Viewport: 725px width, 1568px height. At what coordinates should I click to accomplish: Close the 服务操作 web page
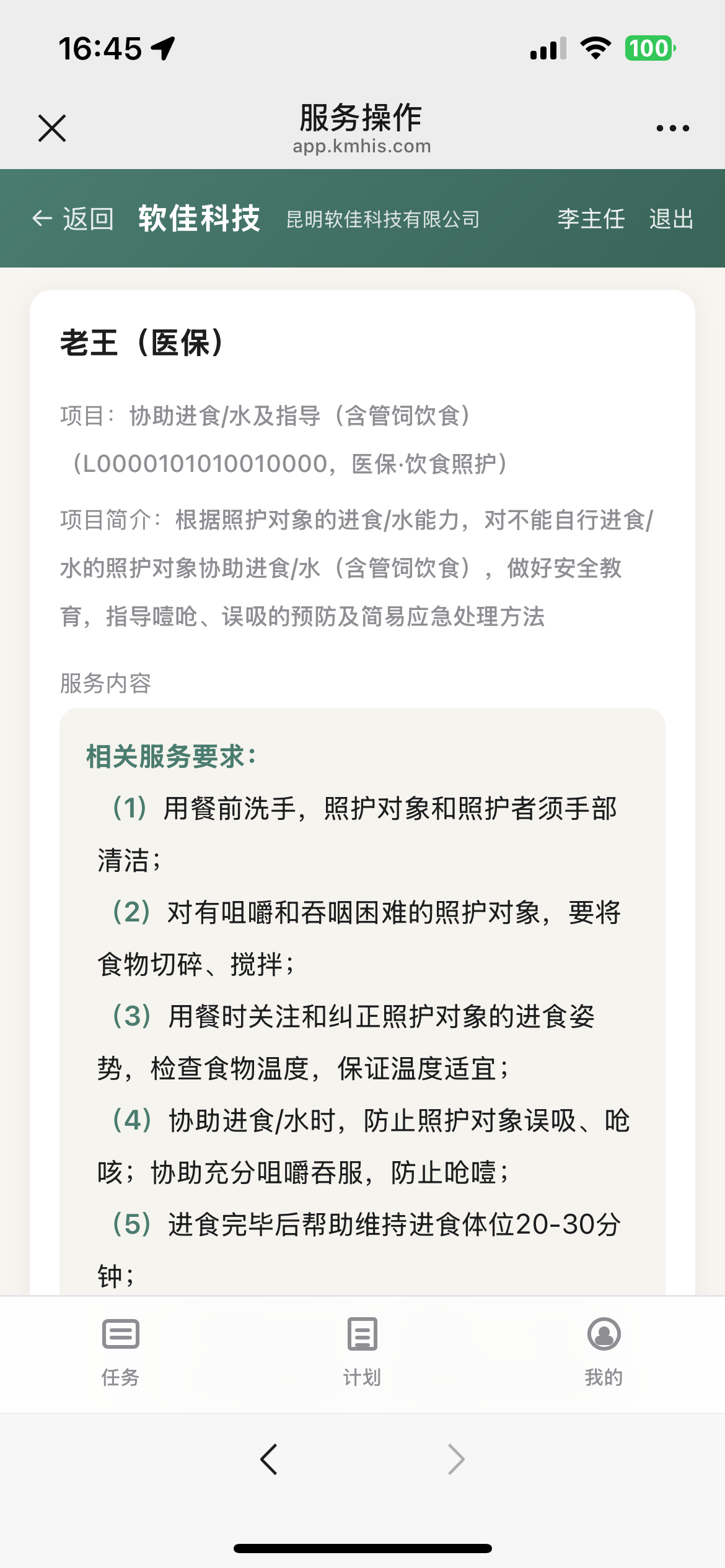[x=52, y=128]
